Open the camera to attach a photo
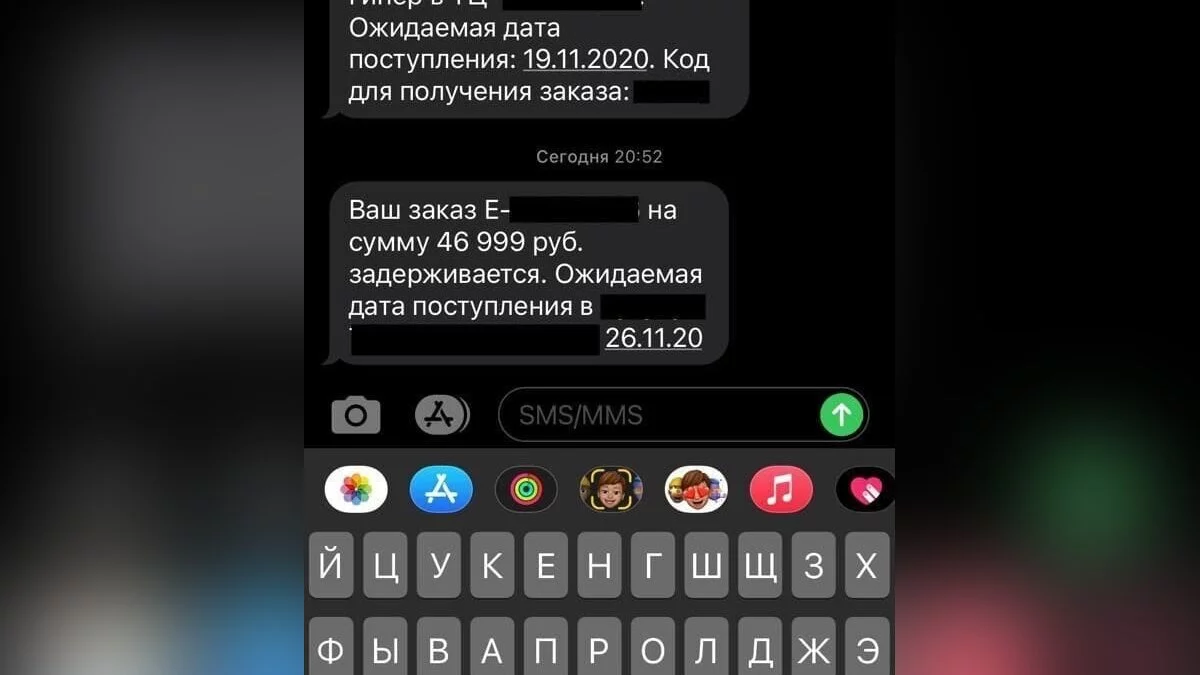1200x675 pixels. (x=356, y=414)
